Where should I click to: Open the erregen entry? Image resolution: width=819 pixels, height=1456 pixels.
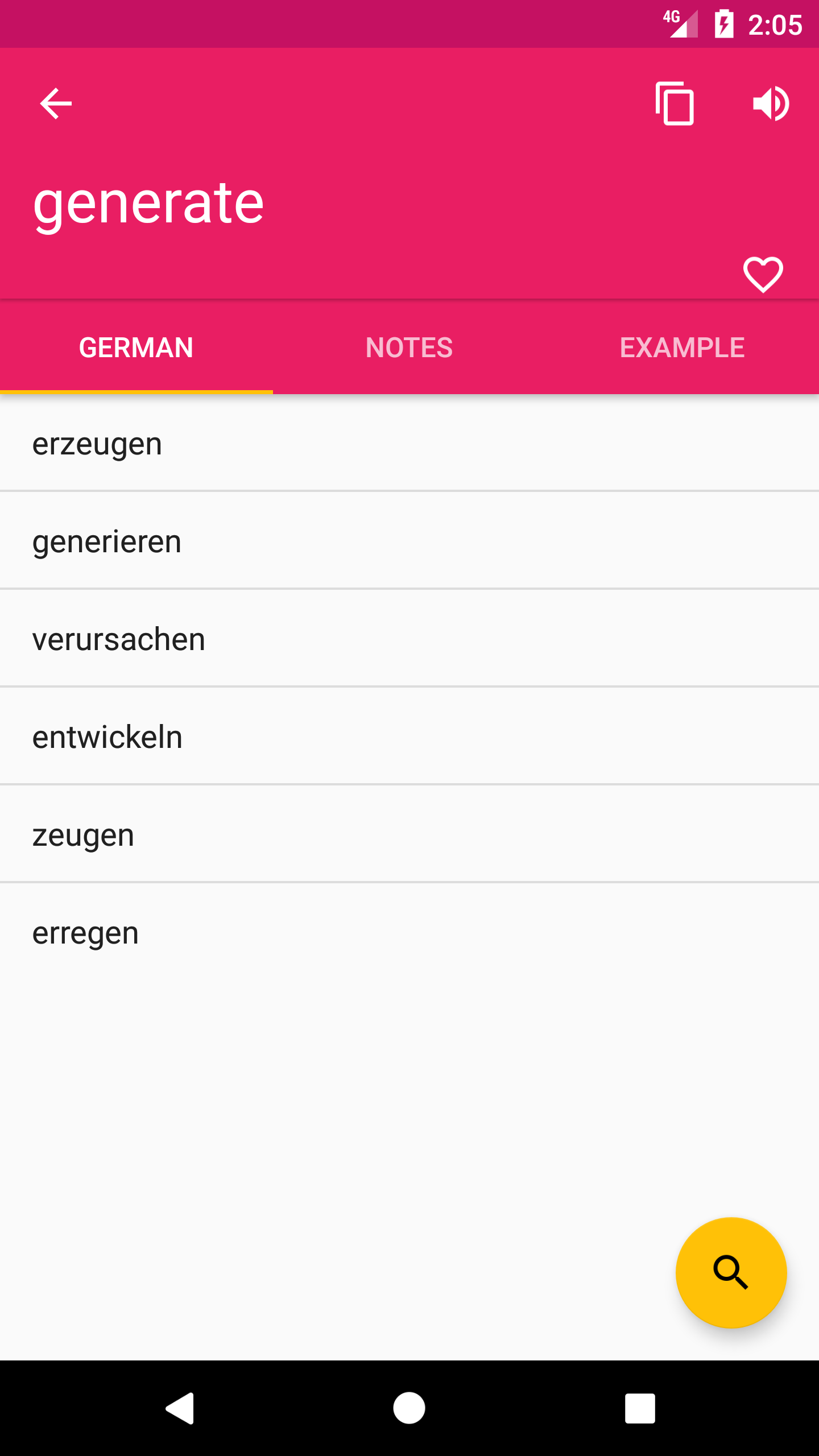pyautogui.click(x=409, y=933)
